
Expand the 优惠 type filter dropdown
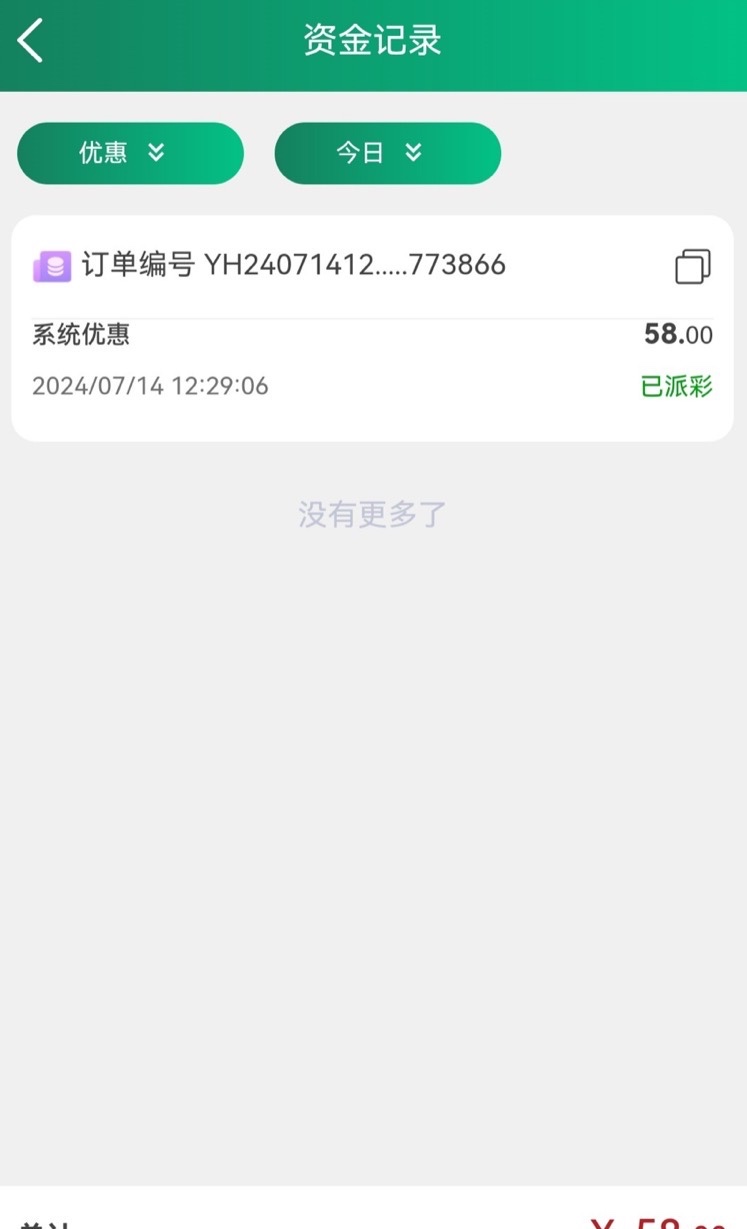tap(130, 153)
